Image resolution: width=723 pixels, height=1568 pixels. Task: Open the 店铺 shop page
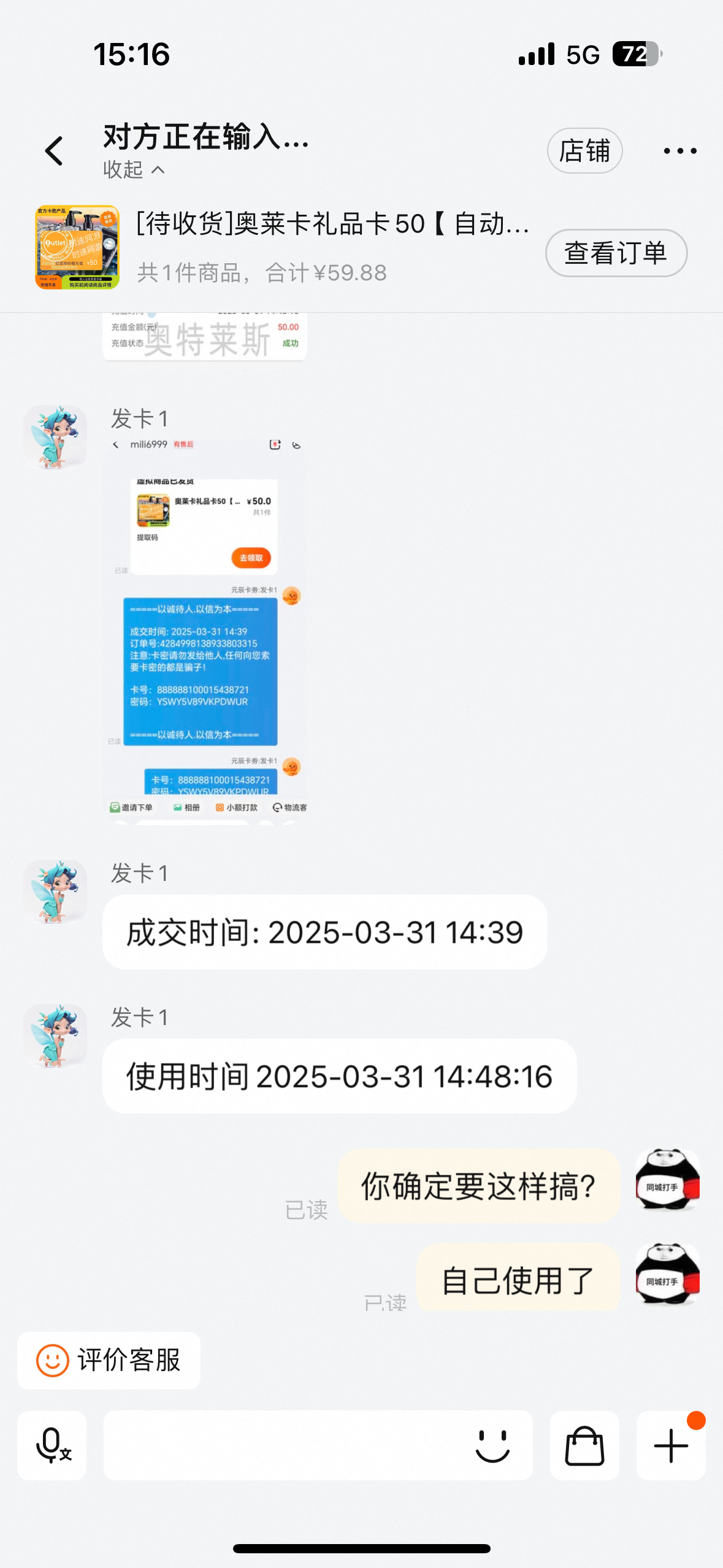click(584, 151)
